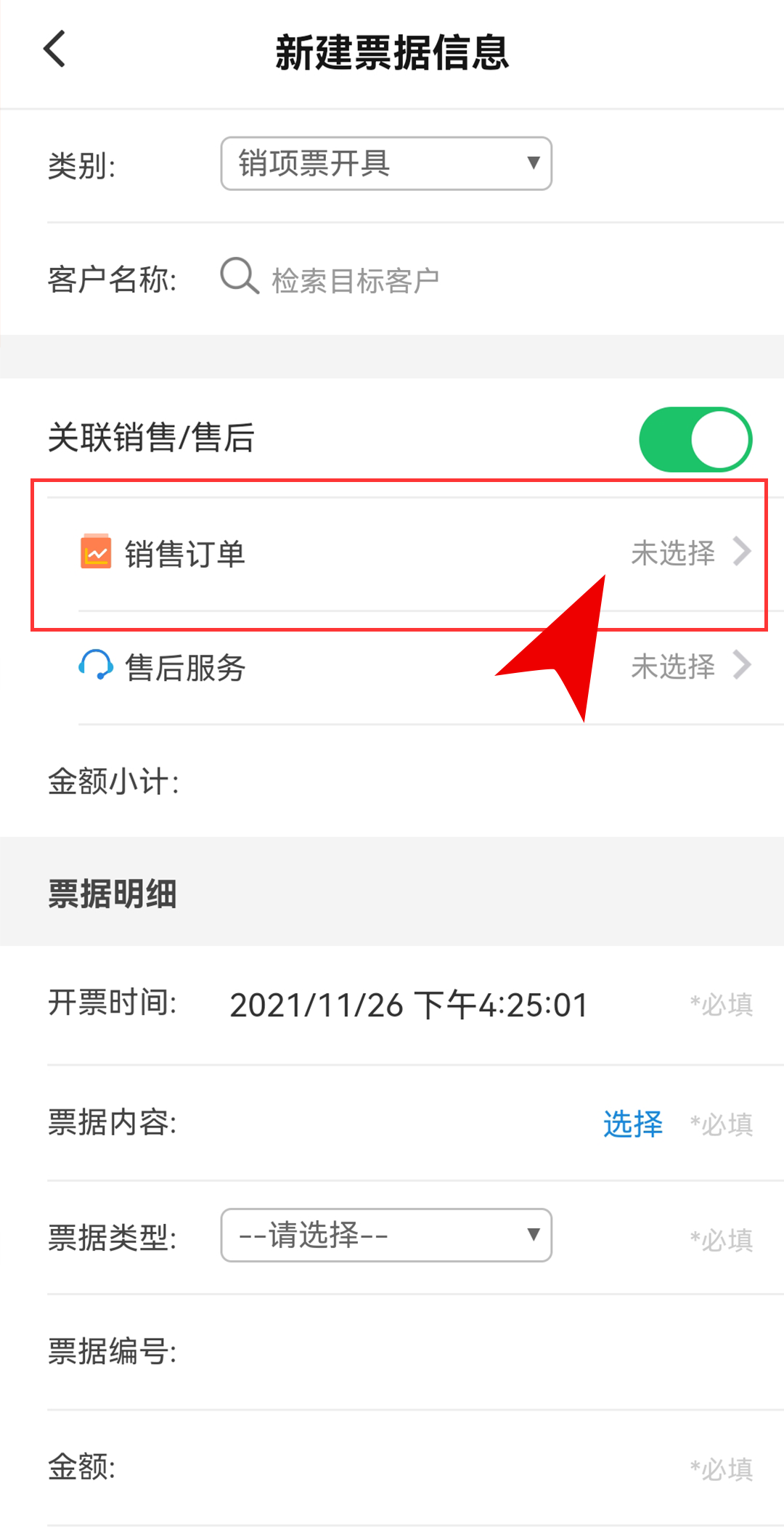
Task: Expand the 票据类型 请选择 dropdown
Action: point(386,1236)
